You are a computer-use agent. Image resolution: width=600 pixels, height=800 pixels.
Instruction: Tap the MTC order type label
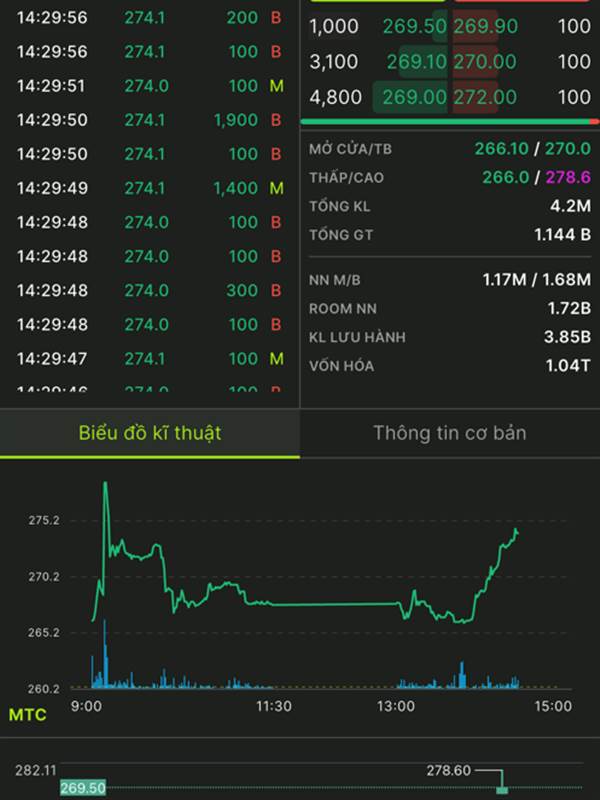(x=28, y=715)
